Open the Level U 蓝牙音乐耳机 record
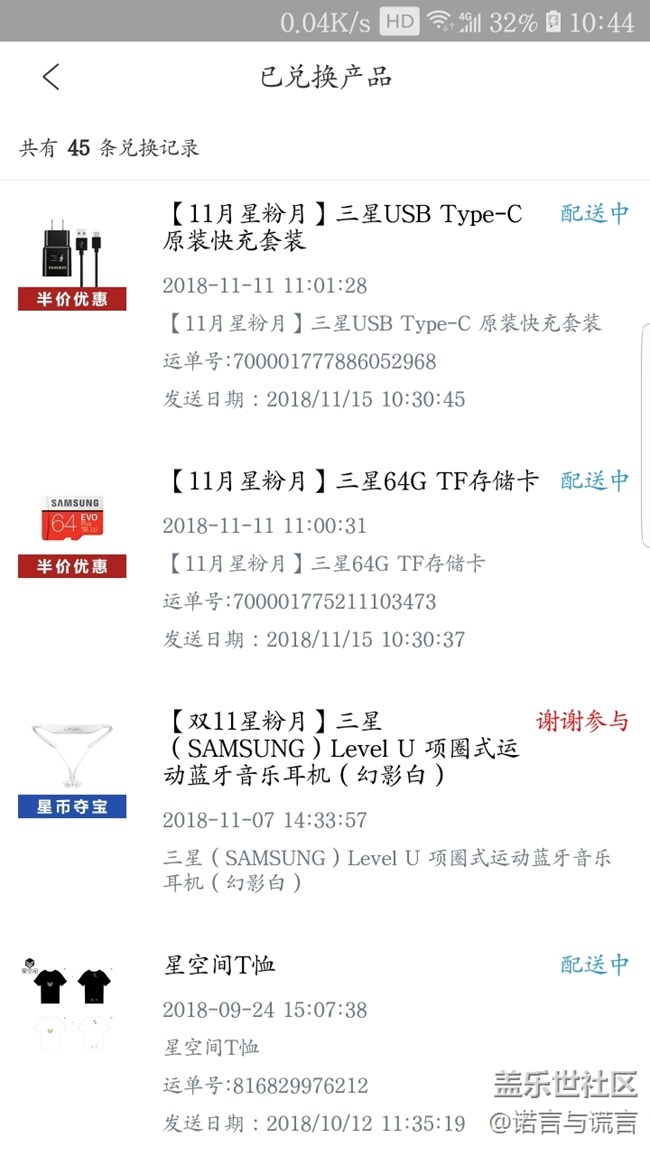650x1156 pixels. (325, 800)
